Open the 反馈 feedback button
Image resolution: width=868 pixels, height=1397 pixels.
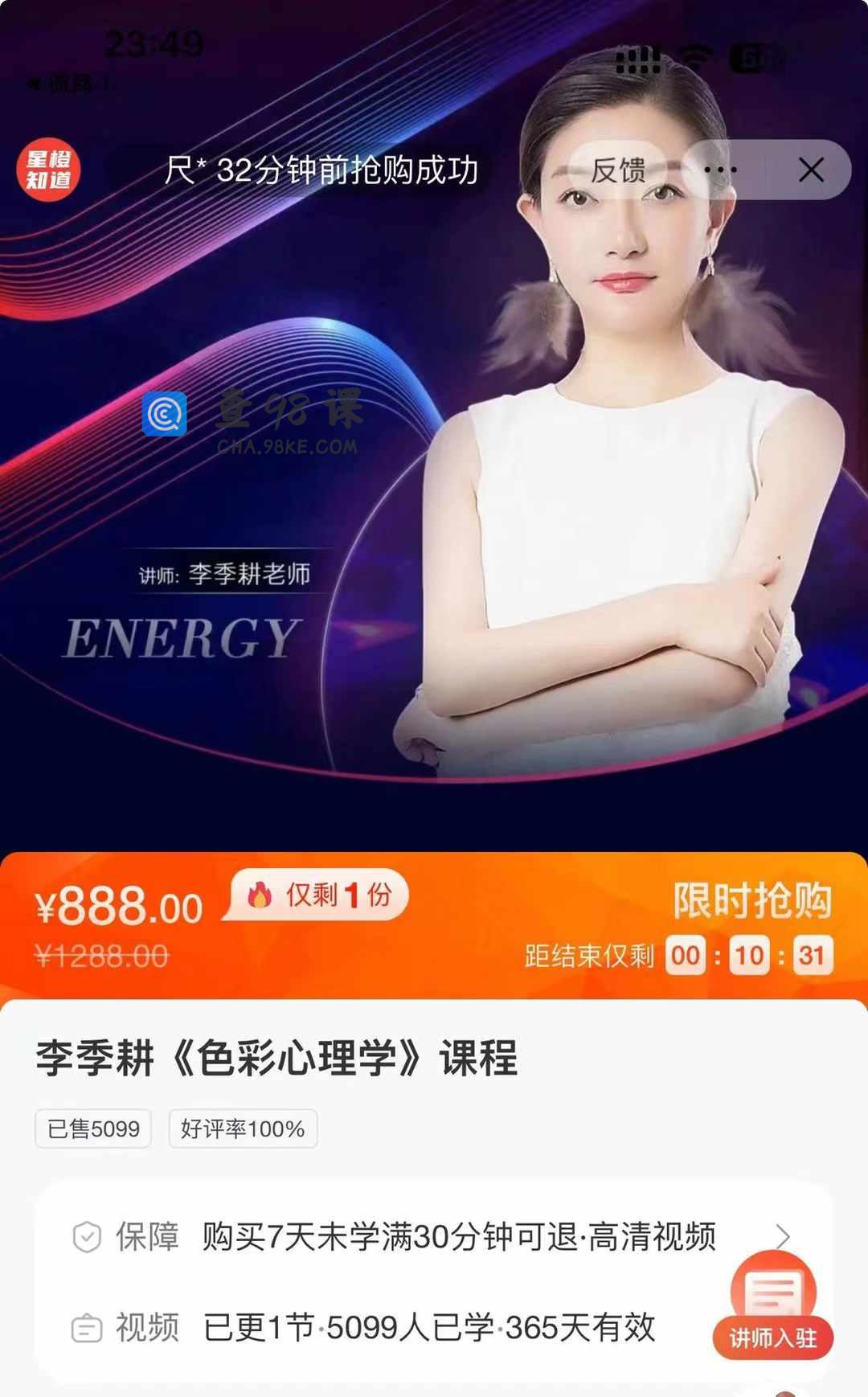click(618, 170)
